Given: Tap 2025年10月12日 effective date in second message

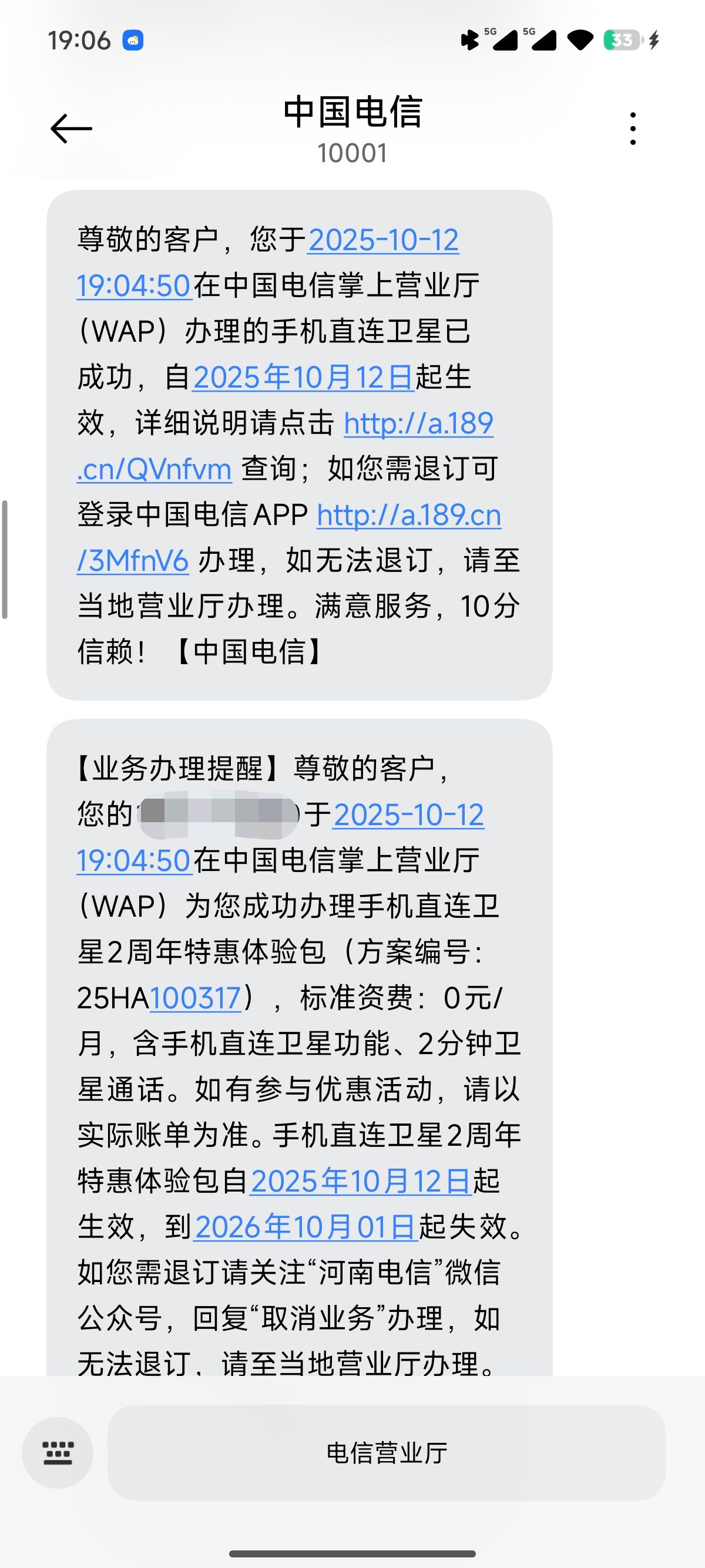Looking at the screenshot, I should click(360, 1182).
